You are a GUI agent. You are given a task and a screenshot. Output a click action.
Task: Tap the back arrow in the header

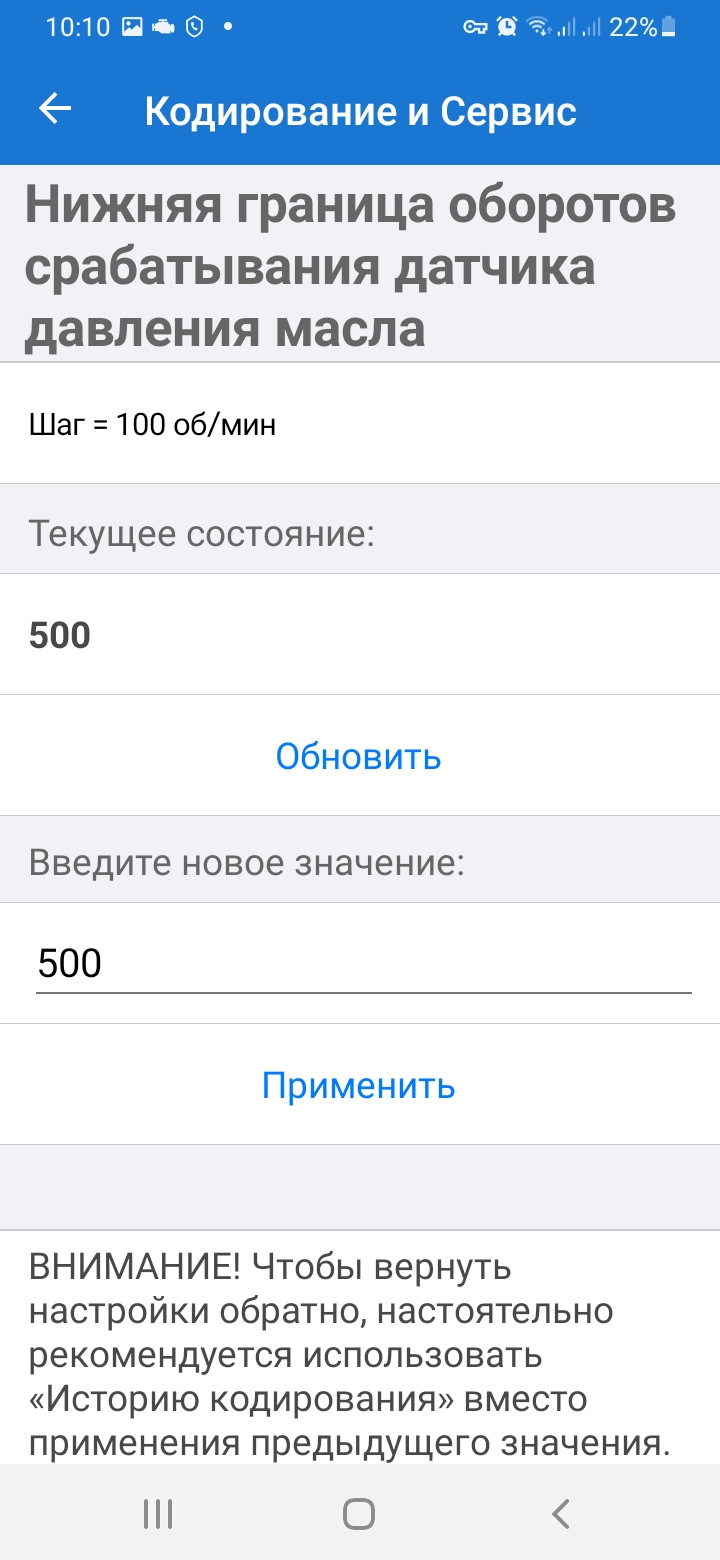pos(55,110)
